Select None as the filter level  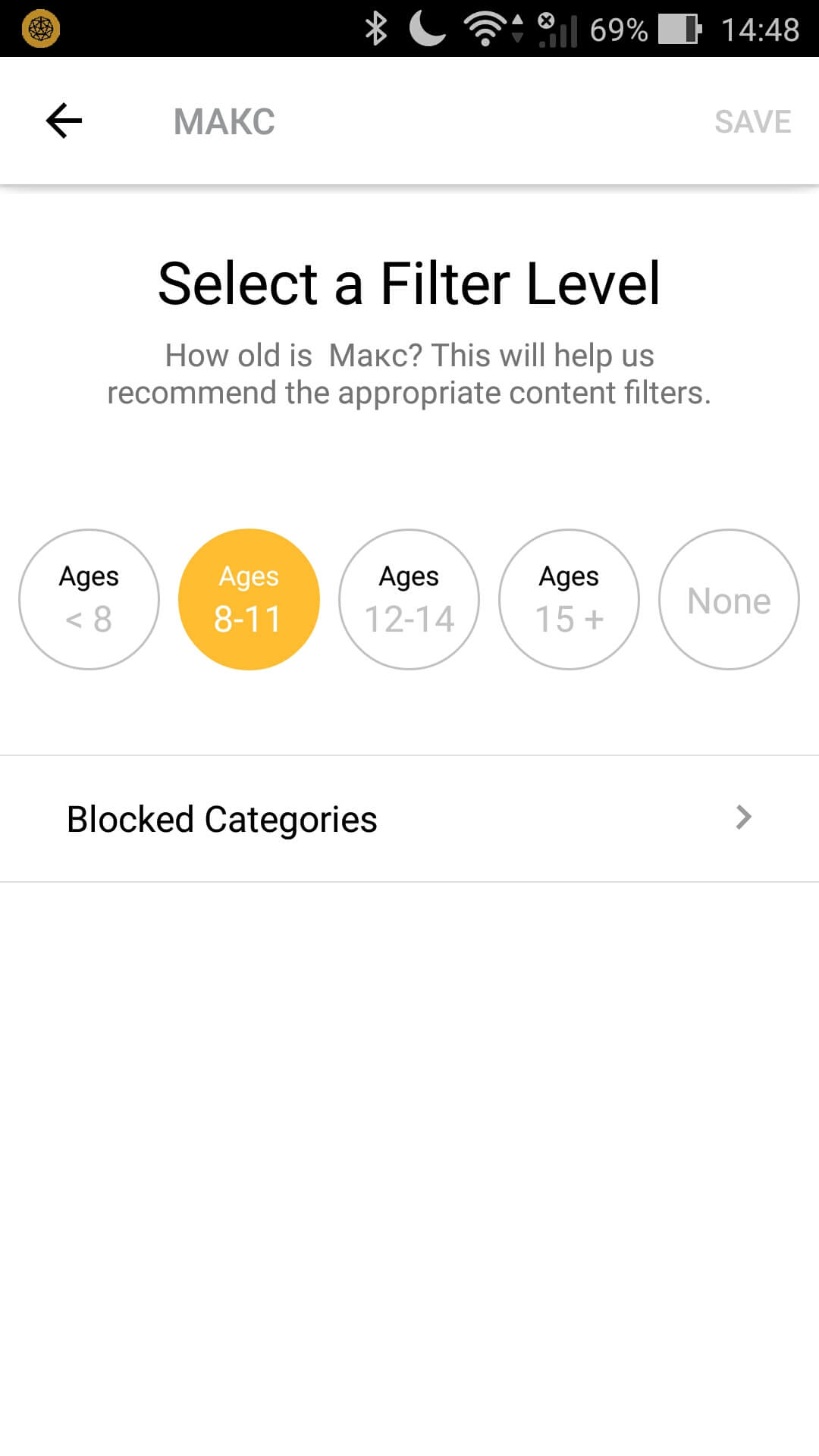pos(729,599)
